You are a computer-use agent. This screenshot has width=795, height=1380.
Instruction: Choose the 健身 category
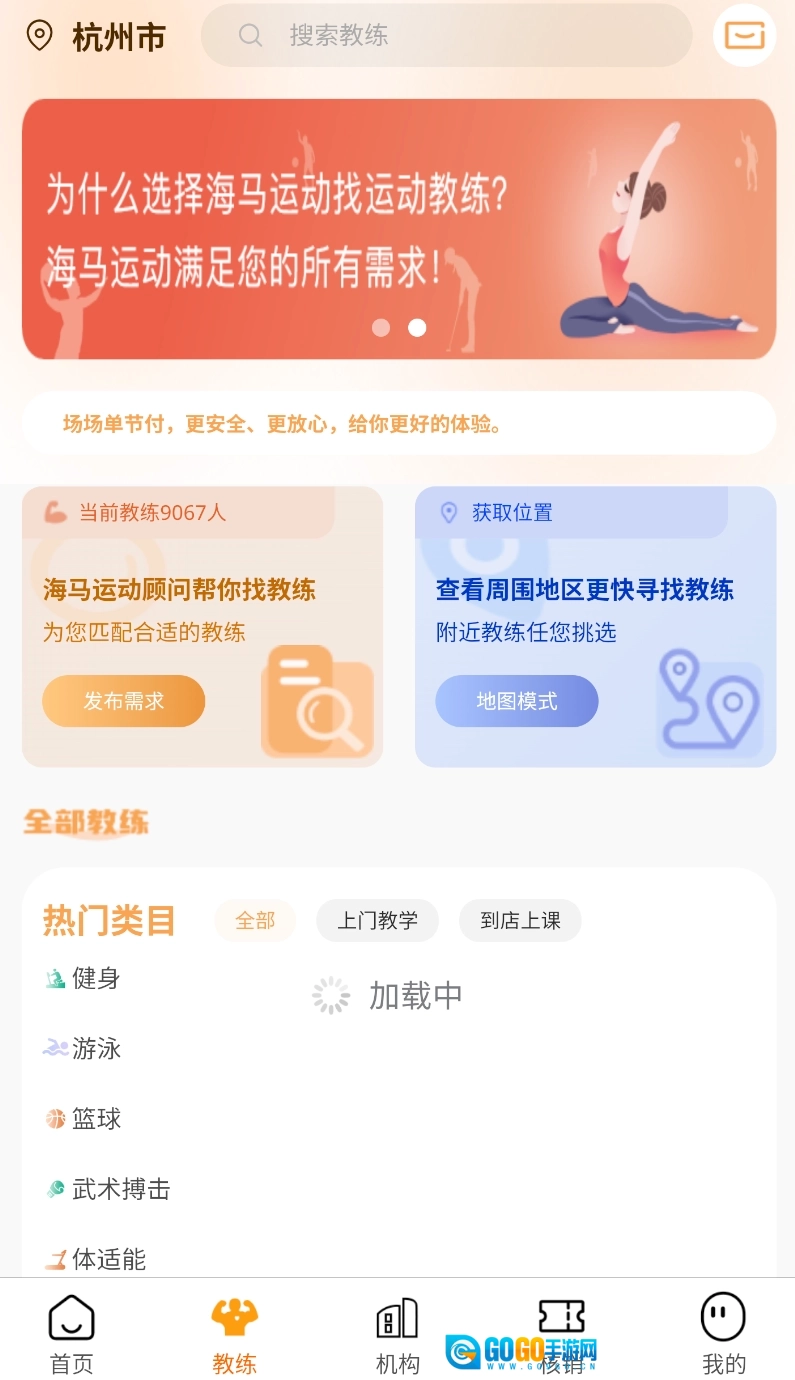tap(84, 978)
